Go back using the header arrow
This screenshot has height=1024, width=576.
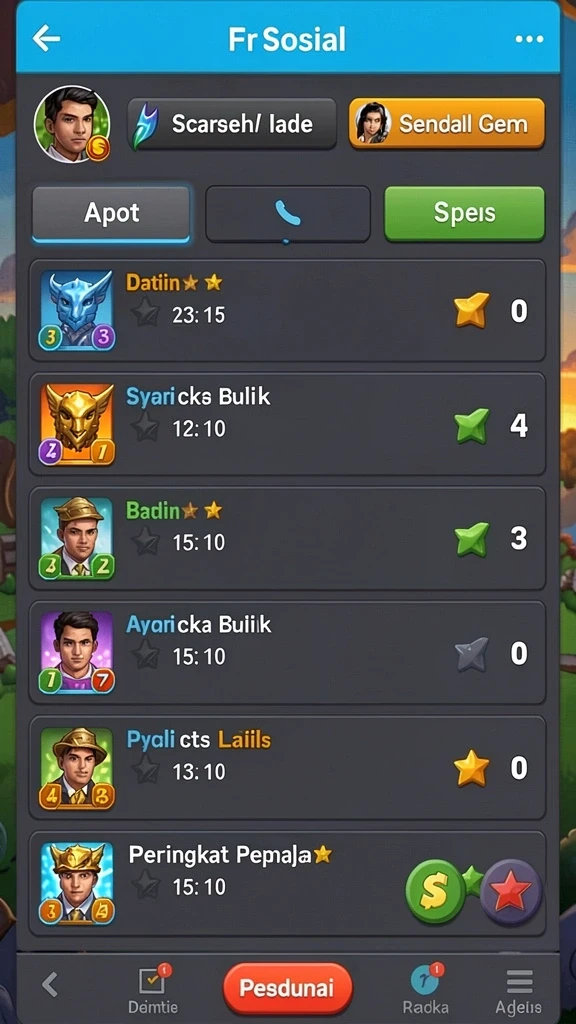(46, 39)
